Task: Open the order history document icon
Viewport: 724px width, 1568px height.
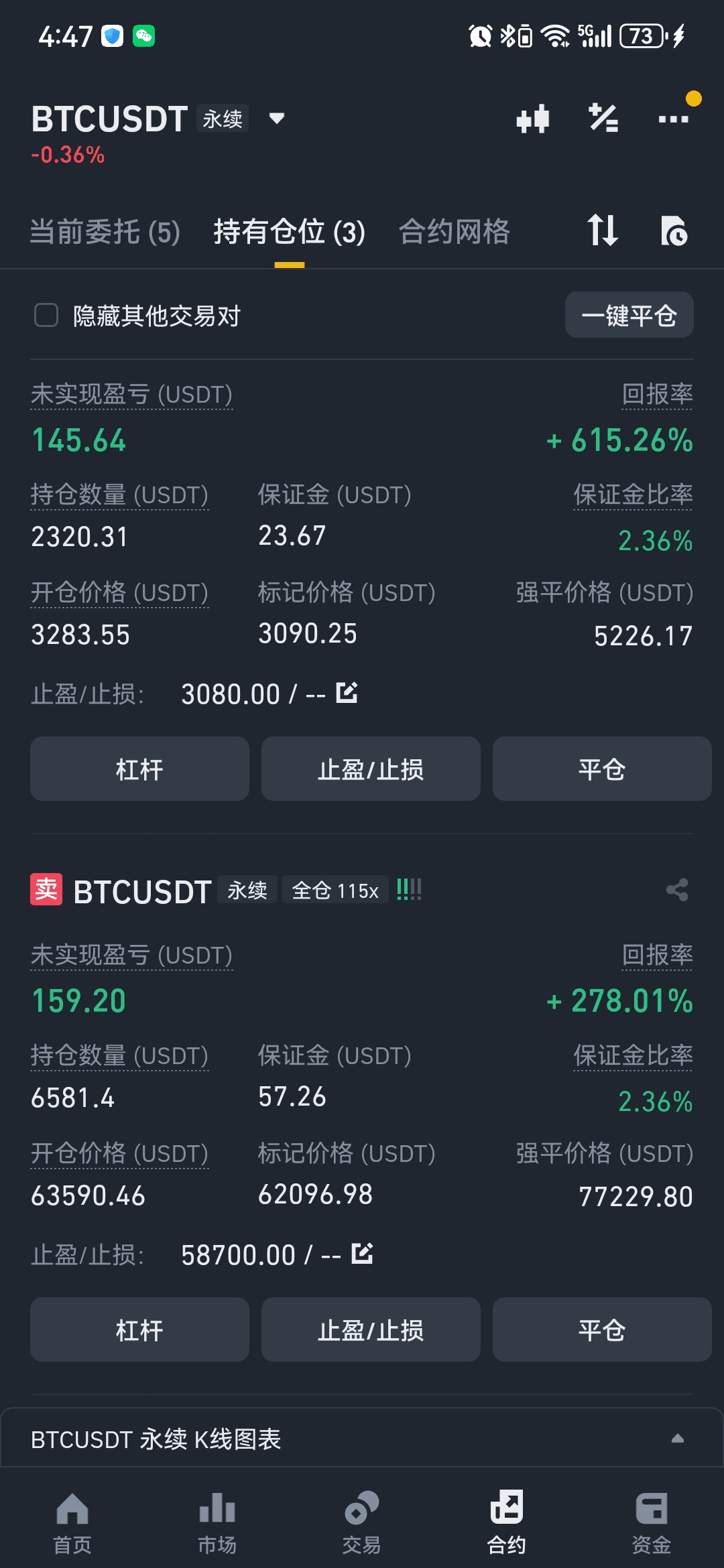Action: click(674, 231)
